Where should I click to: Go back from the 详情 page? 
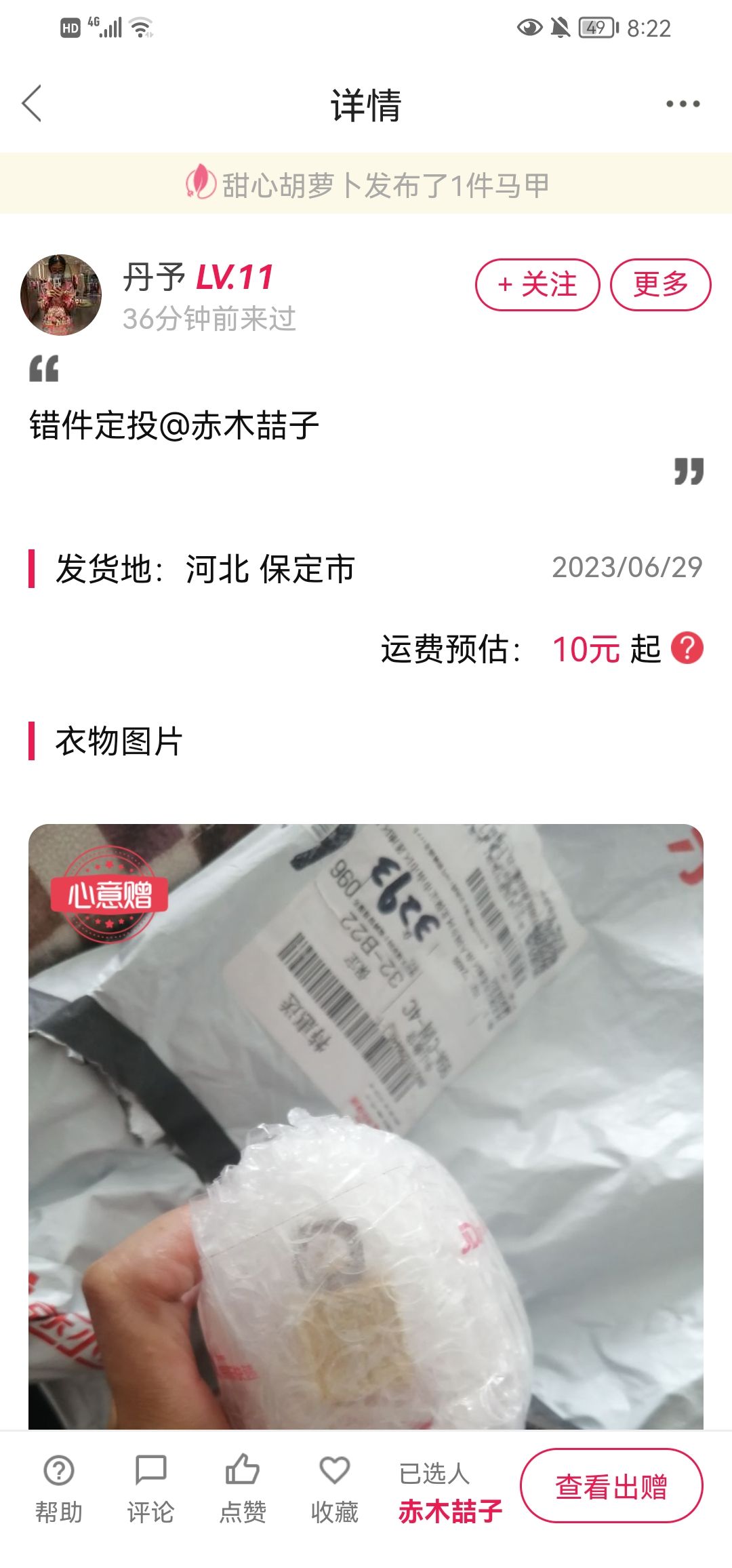tap(32, 104)
